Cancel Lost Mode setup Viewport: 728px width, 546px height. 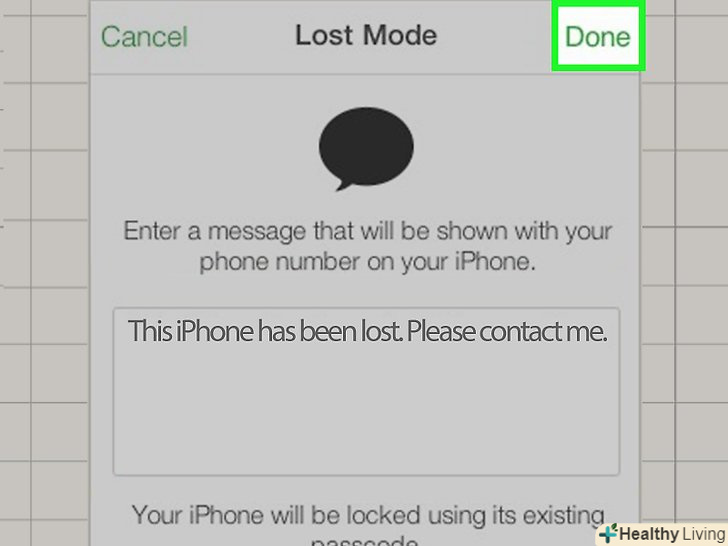tap(144, 37)
